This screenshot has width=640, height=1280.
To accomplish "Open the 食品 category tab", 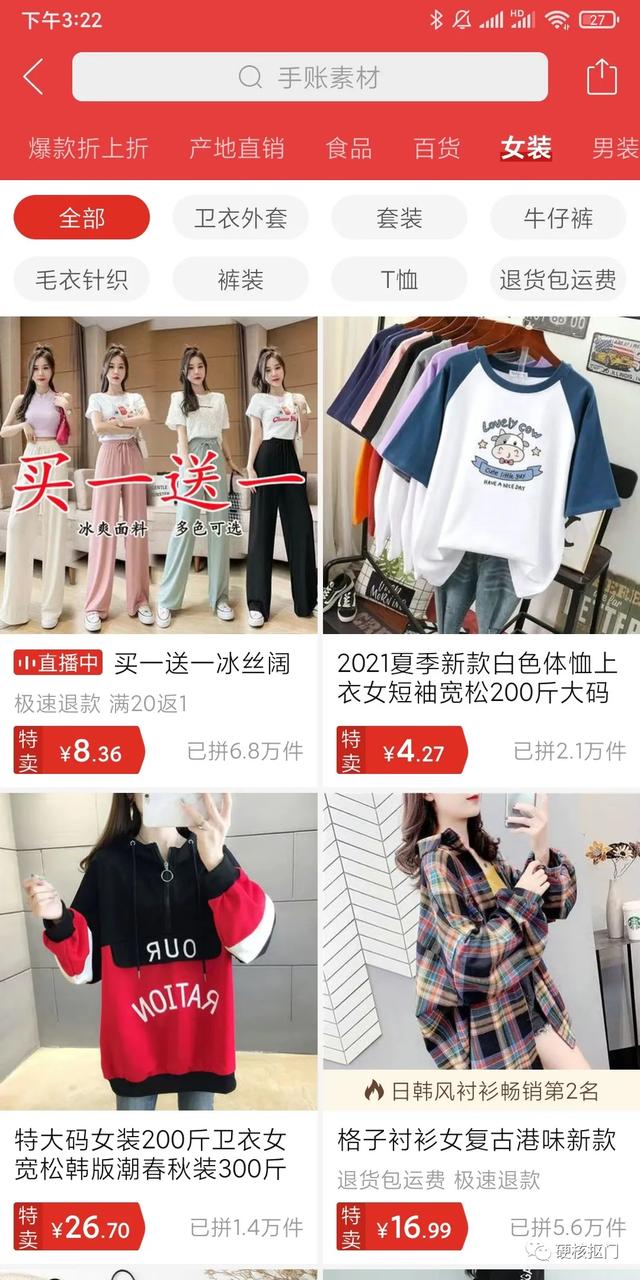I will point(349,149).
